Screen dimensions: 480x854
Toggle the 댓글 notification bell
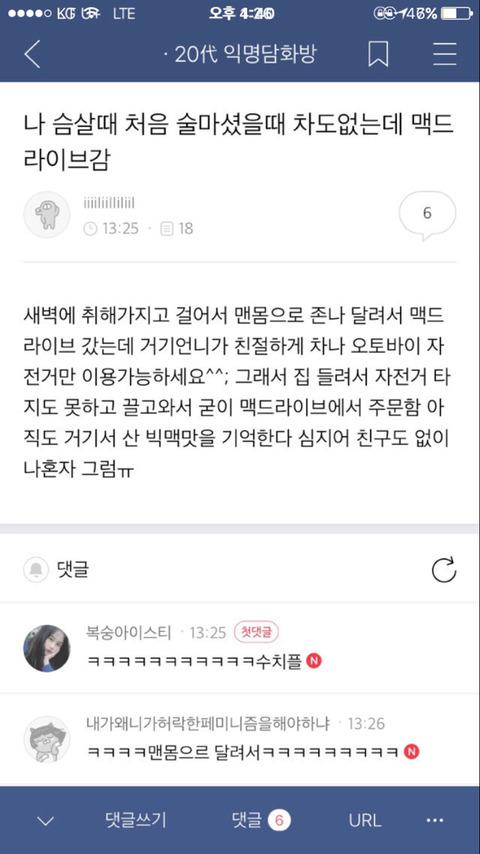pyautogui.click(x=37, y=570)
